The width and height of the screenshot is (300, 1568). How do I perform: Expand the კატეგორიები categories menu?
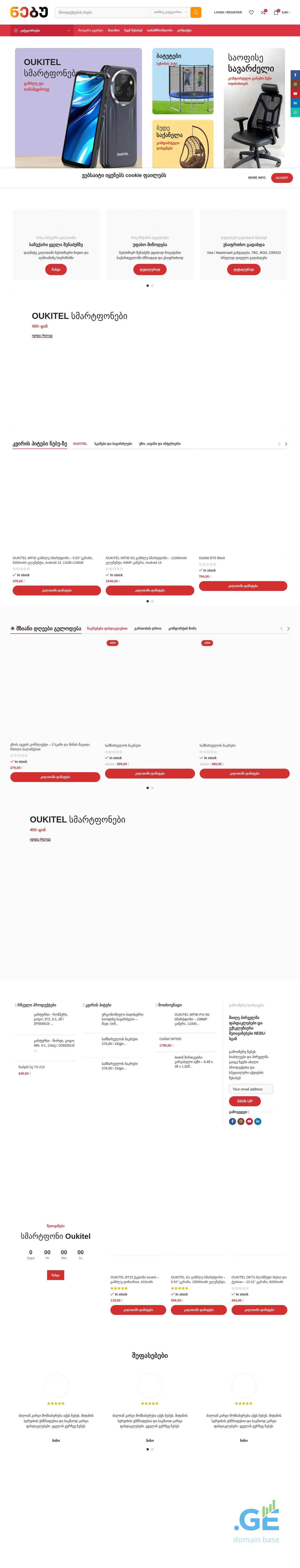click(42, 30)
